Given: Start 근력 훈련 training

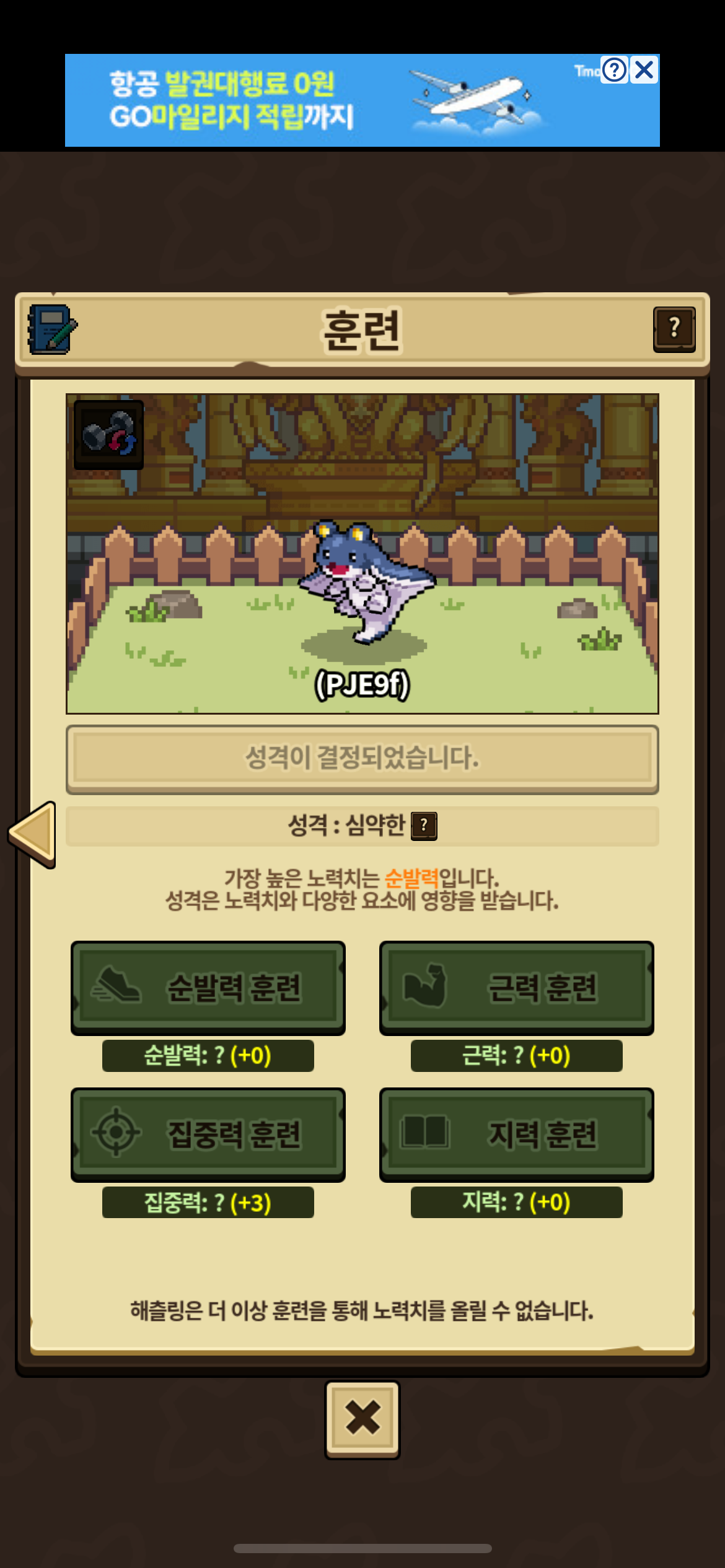Looking at the screenshot, I should [x=517, y=988].
